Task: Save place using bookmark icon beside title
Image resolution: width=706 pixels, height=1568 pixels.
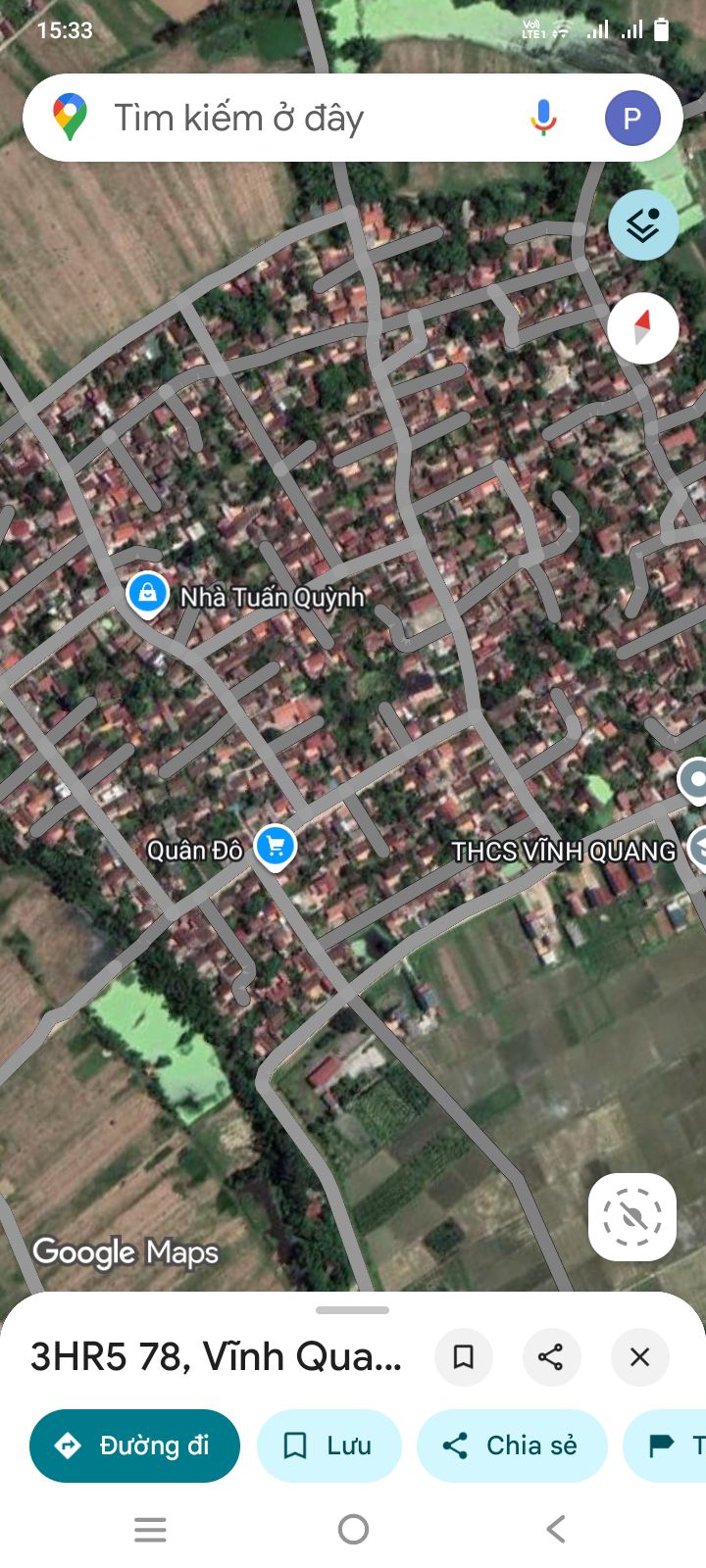Action: point(464,1356)
